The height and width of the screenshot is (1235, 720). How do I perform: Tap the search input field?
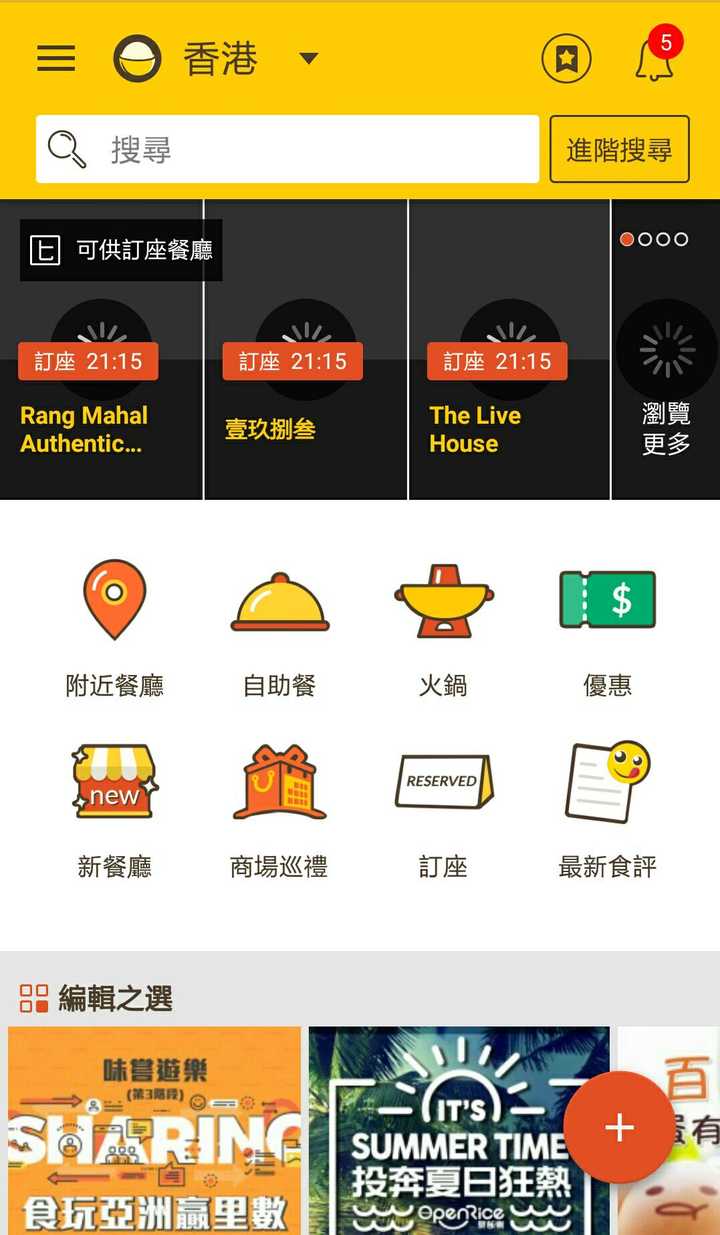tap(286, 149)
